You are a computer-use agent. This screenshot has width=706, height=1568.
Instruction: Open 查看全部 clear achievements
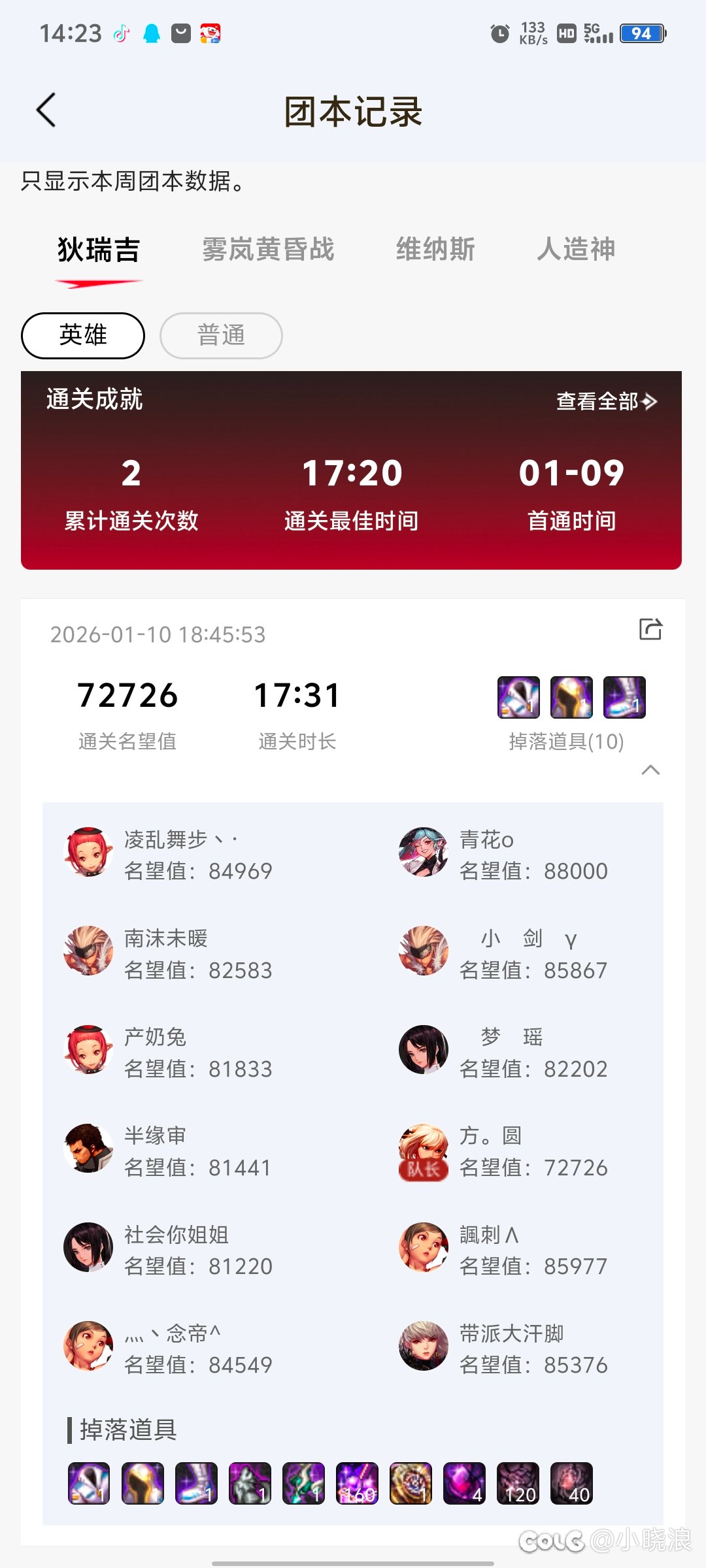point(606,401)
